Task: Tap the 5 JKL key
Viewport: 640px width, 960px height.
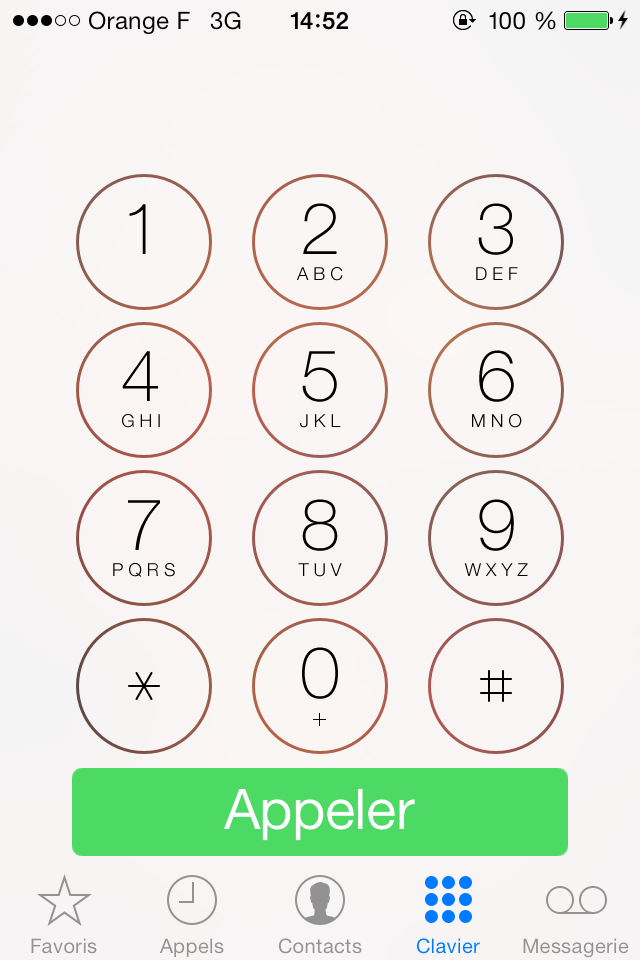Action: [320, 390]
